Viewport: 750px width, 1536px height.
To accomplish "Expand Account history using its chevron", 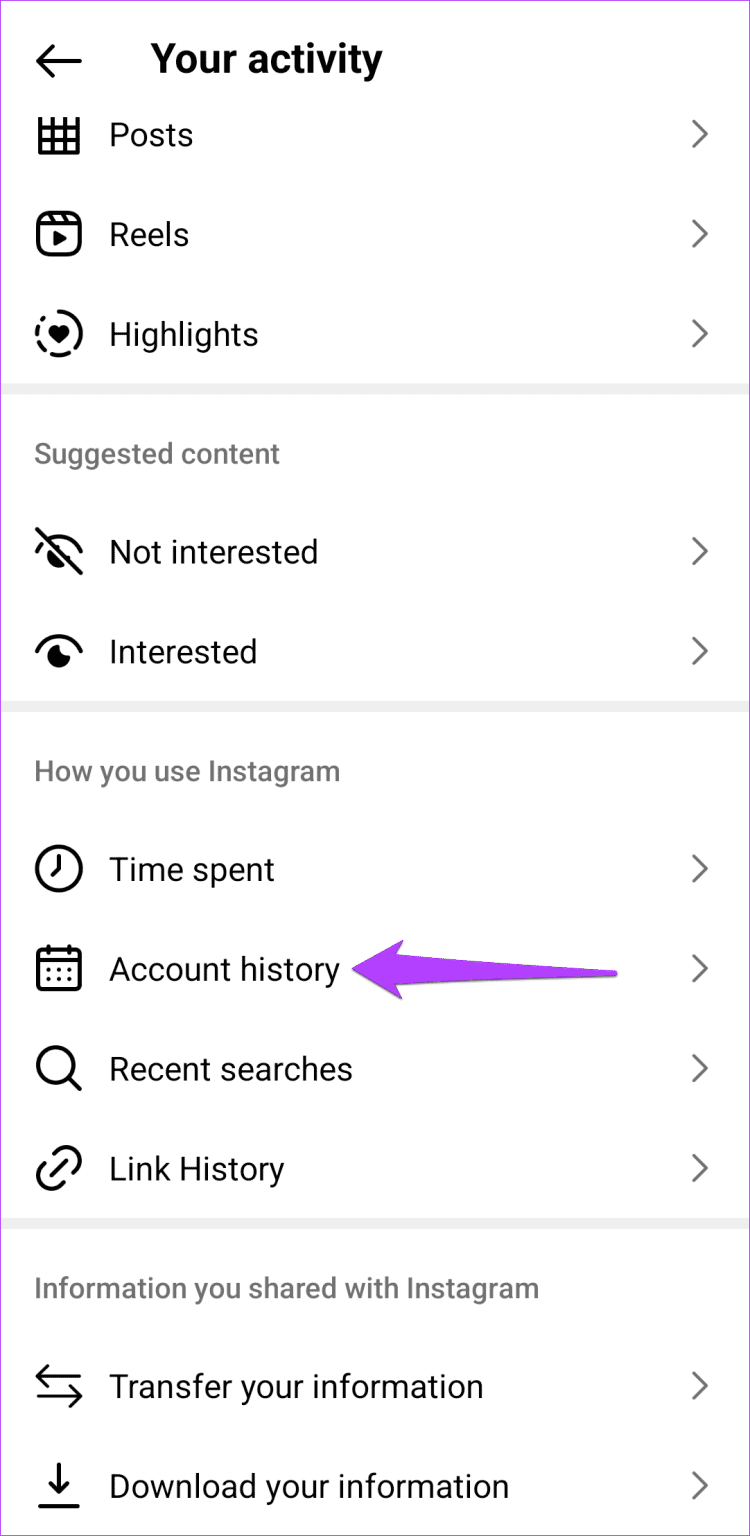I will (x=700, y=968).
